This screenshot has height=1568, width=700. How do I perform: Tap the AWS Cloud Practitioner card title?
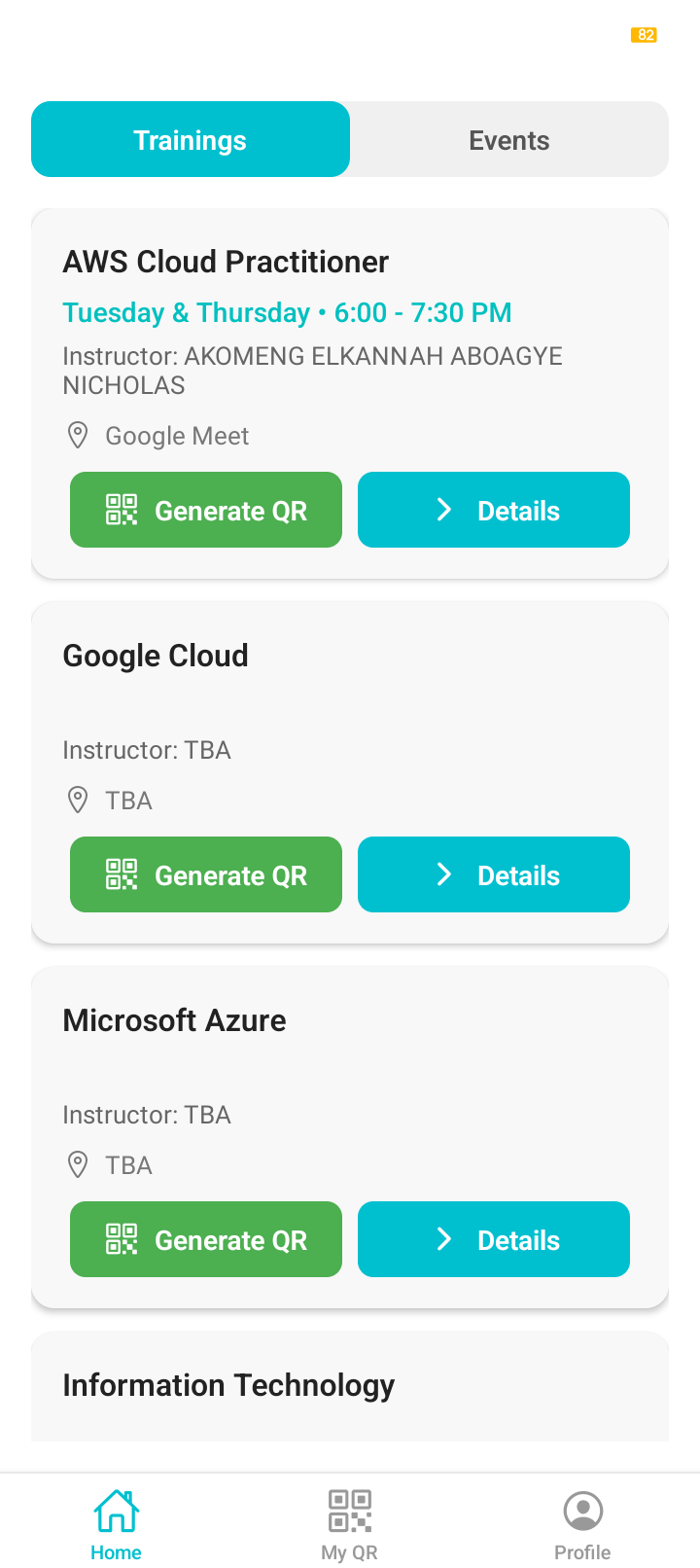pos(226,261)
